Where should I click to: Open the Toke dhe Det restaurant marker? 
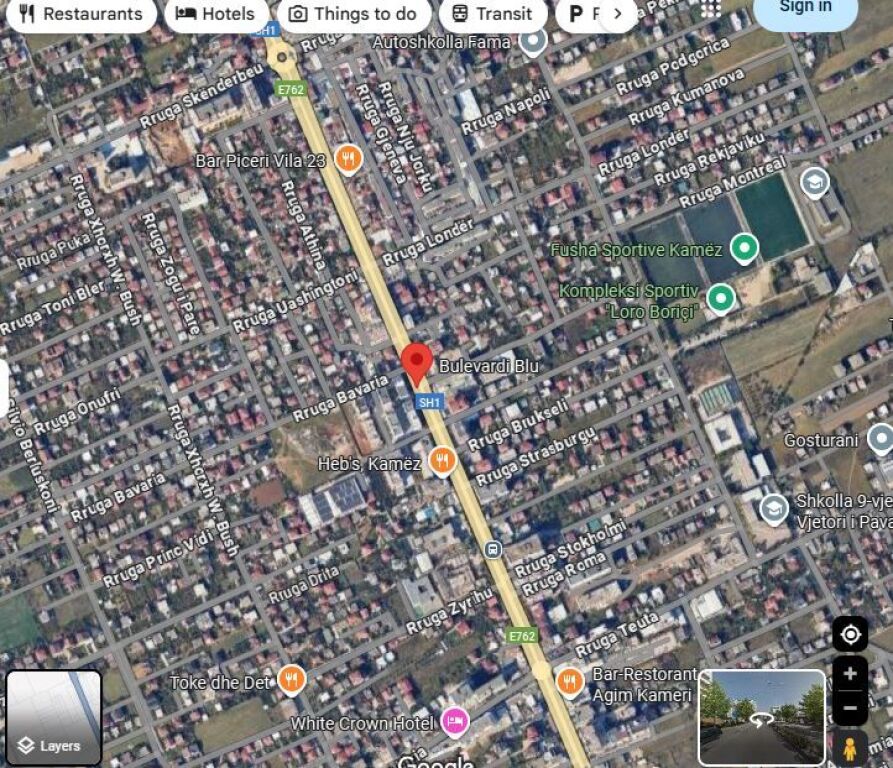291,681
